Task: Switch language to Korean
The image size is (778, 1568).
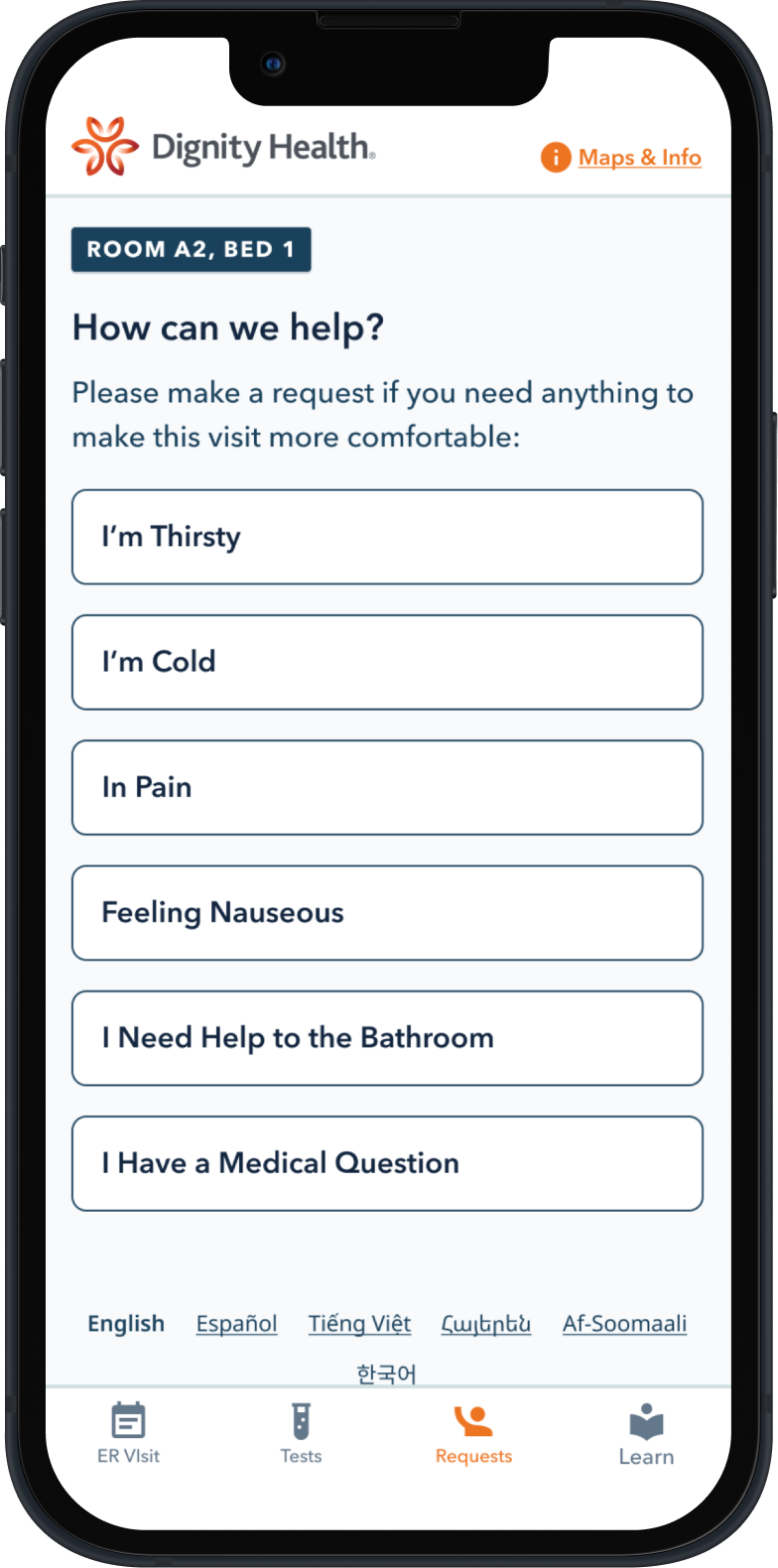Action: click(x=386, y=1373)
